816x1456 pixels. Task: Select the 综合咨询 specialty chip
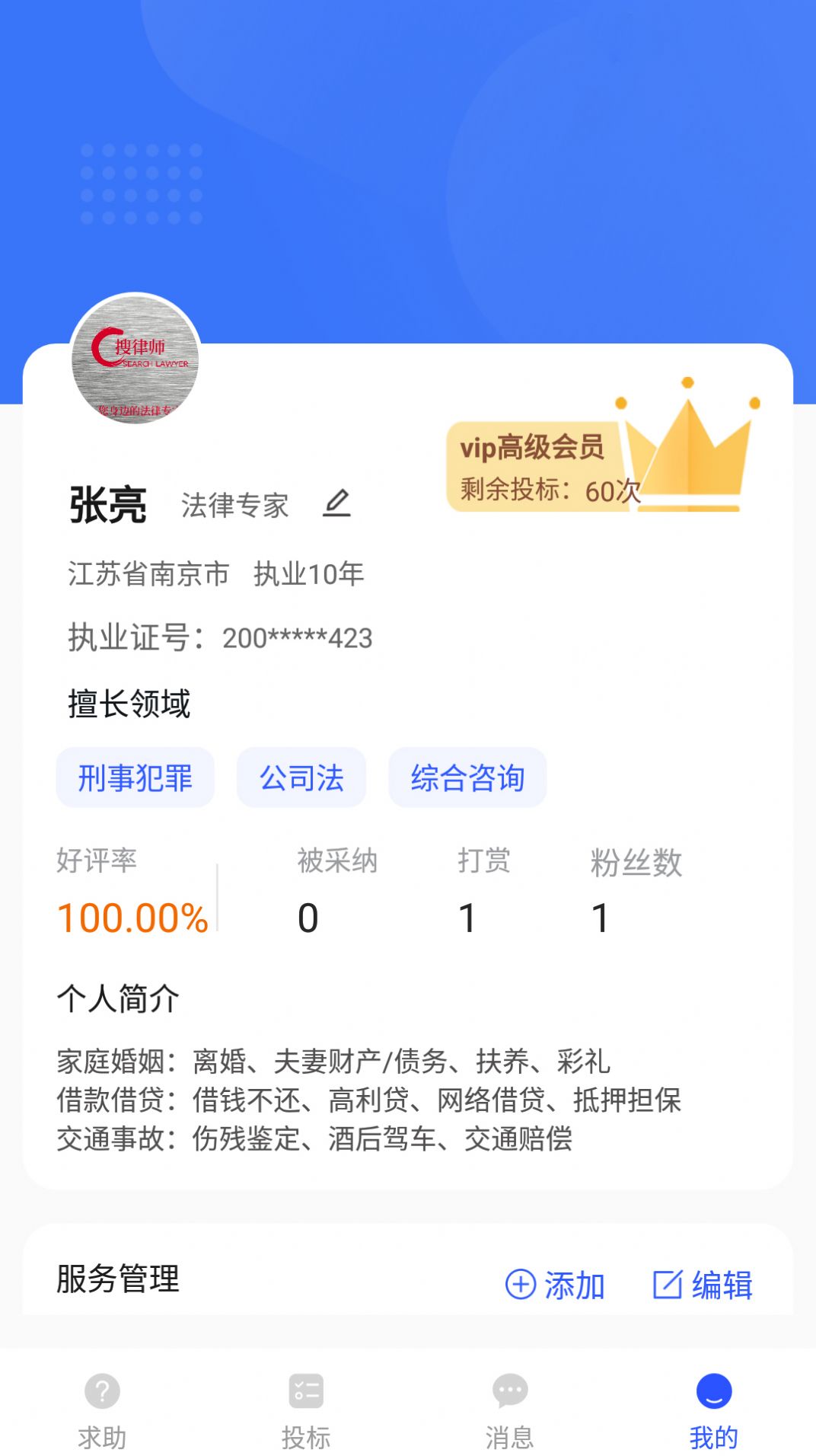[x=467, y=777]
